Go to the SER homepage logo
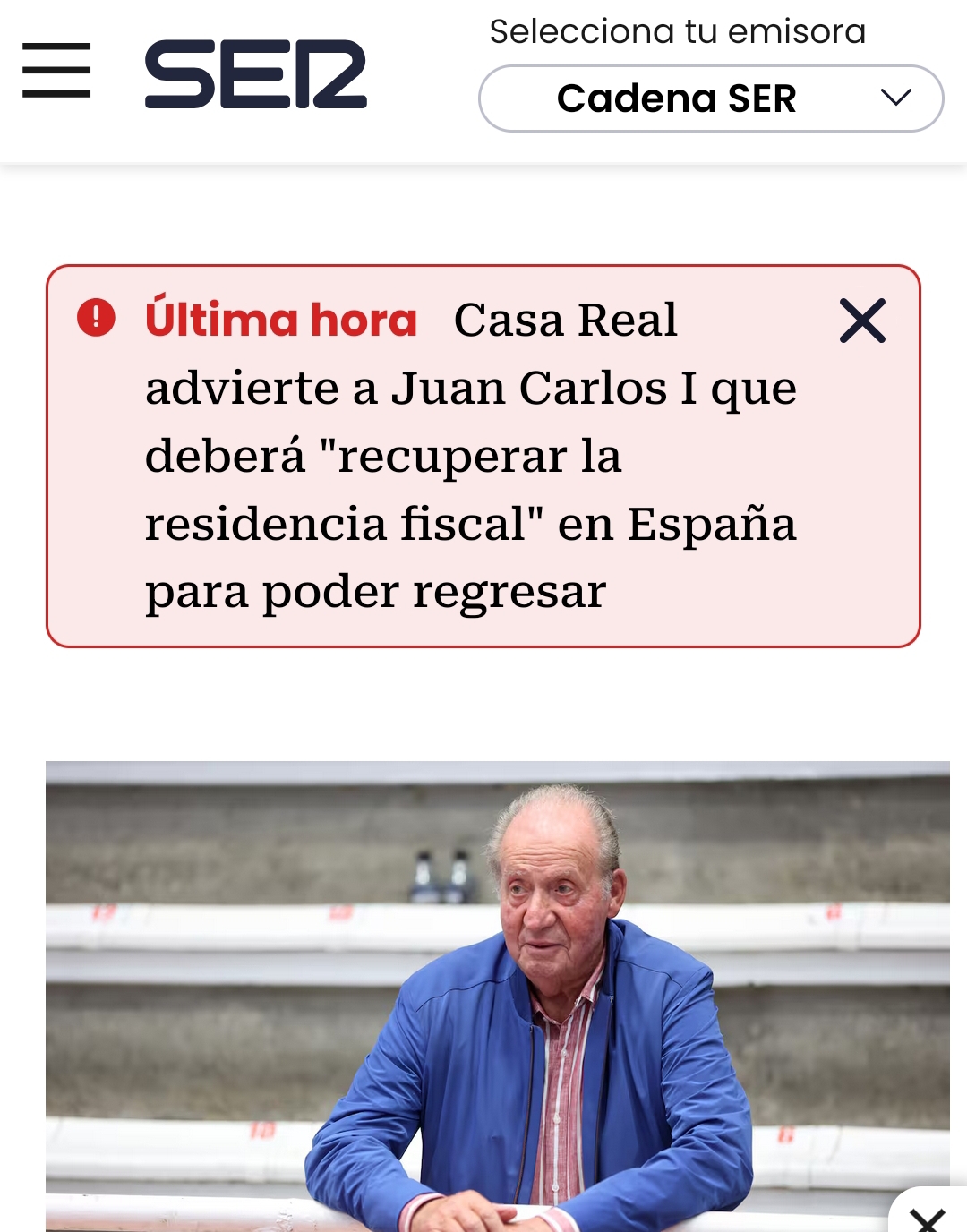The image size is (967, 1232). point(255,74)
